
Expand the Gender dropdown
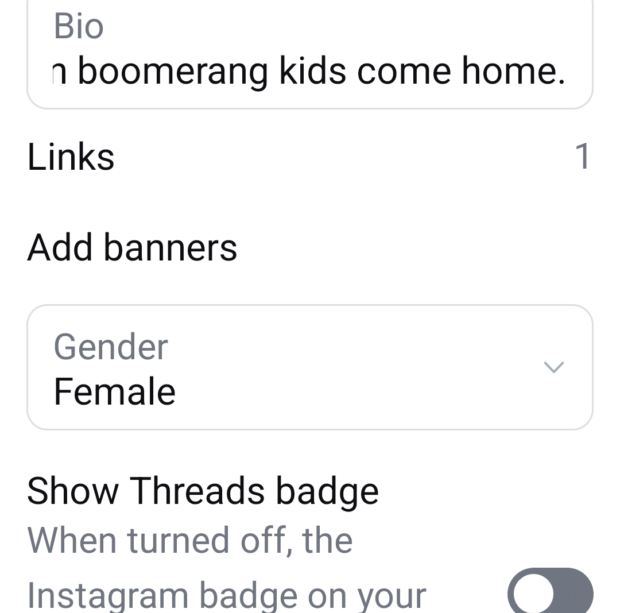(308, 368)
